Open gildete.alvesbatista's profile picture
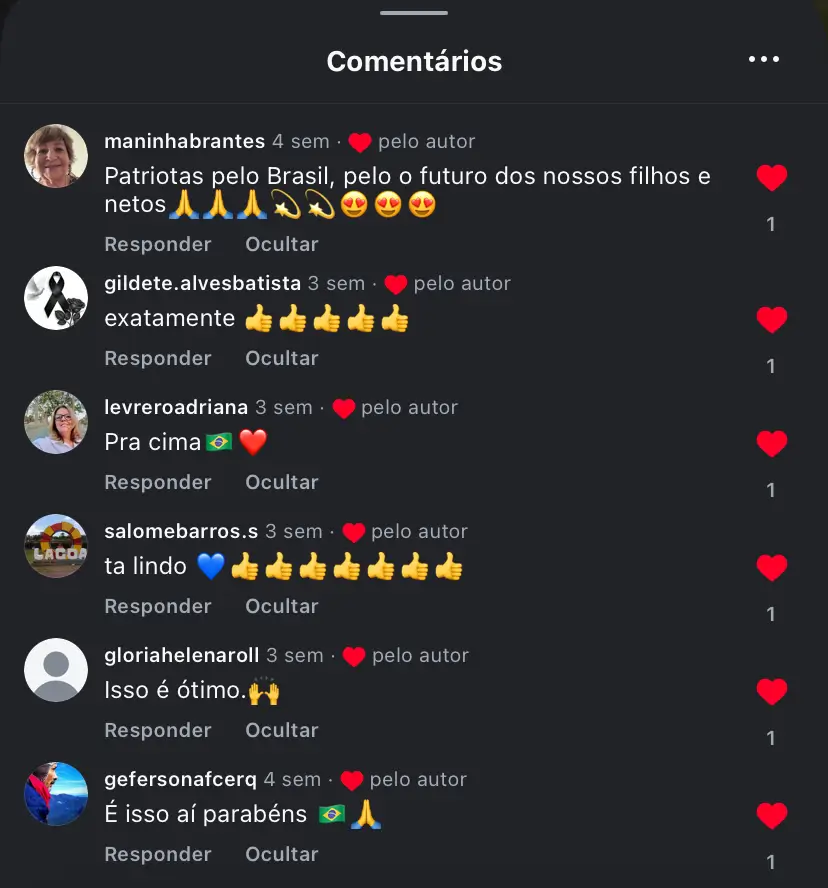828x888 pixels. (x=56, y=298)
